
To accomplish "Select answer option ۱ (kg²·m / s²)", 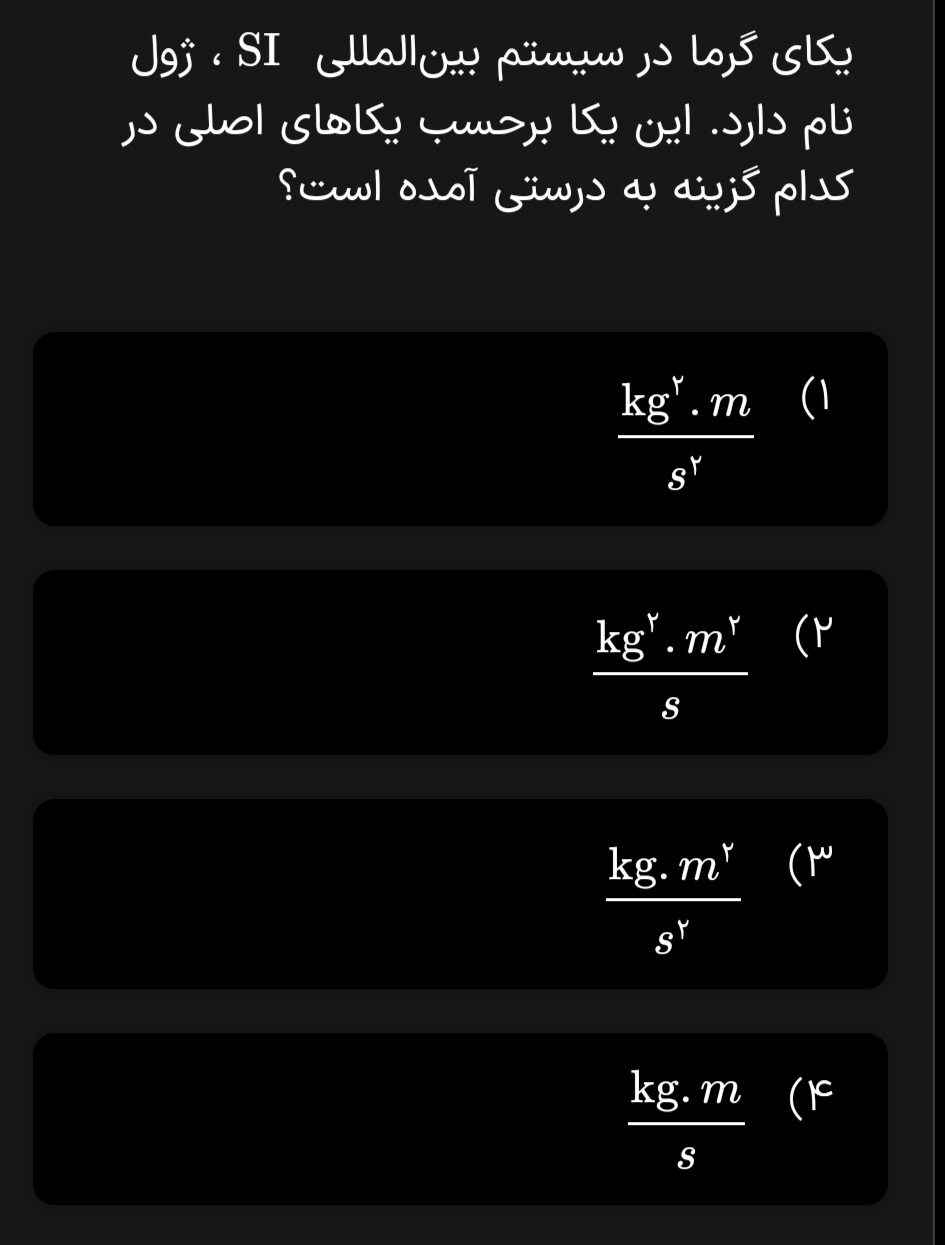I will click(x=460, y=430).
